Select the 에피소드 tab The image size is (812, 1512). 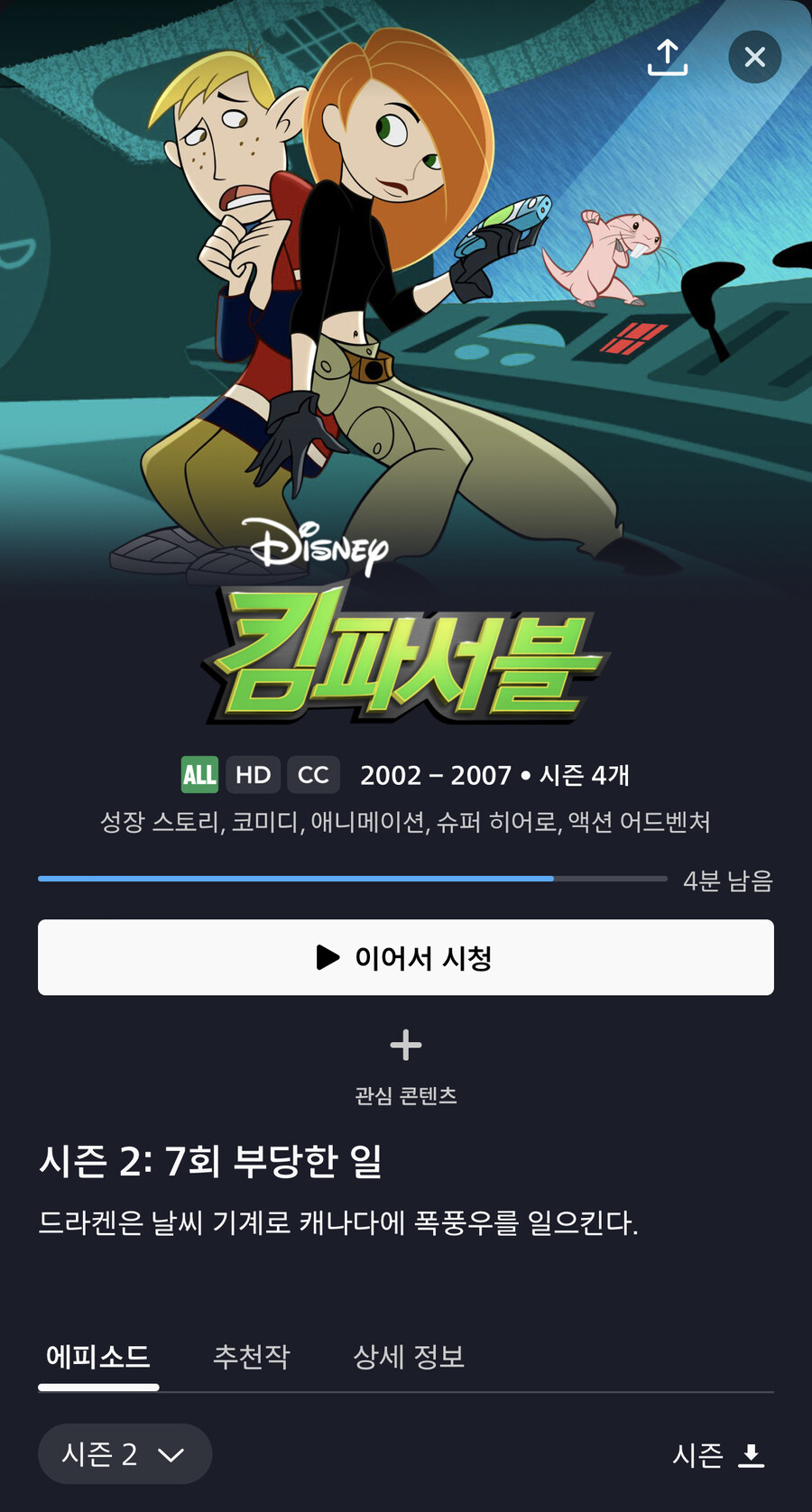click(x=98, y=1356)
